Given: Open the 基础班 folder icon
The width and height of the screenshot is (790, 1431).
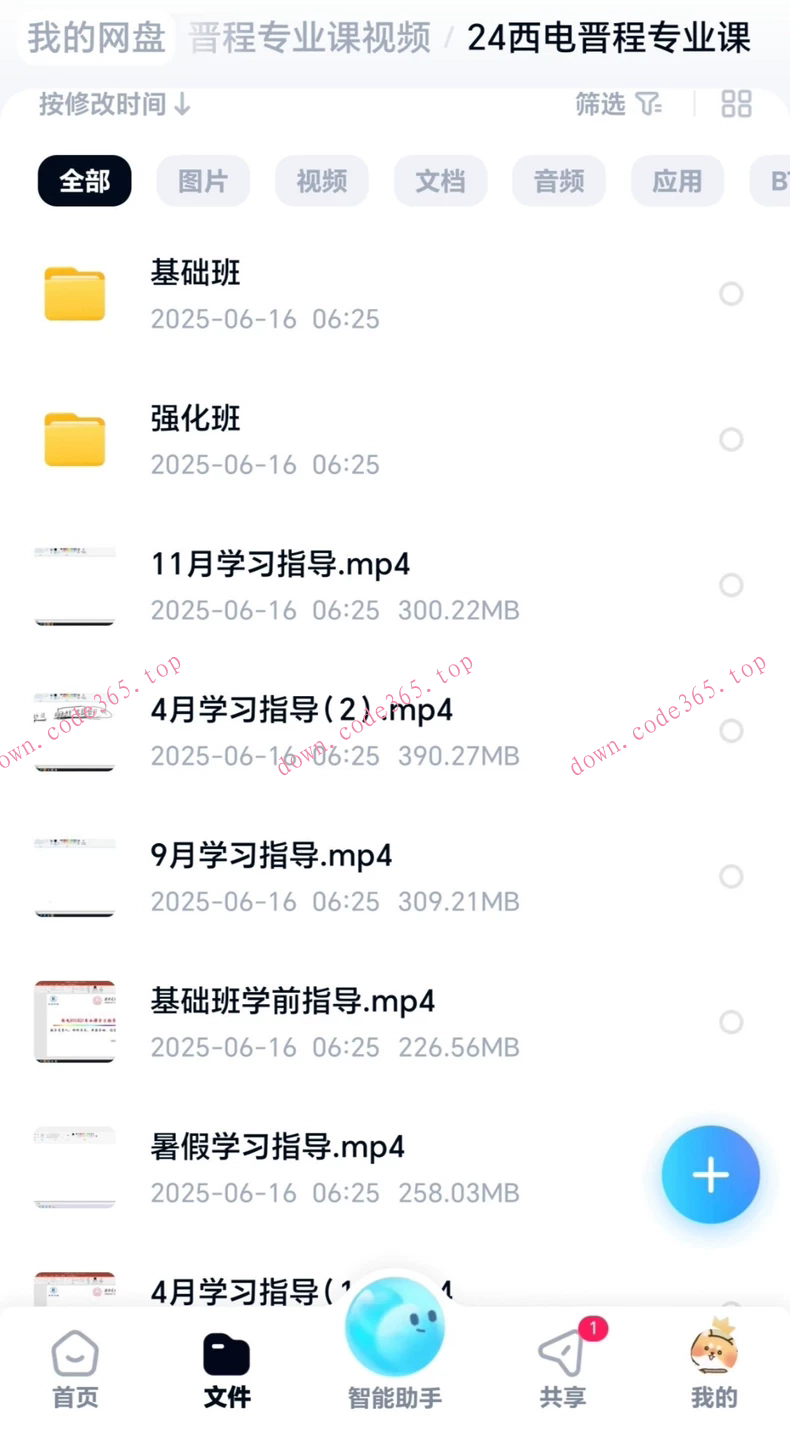Looking at the screenshot, I should [x=74, y=294].
